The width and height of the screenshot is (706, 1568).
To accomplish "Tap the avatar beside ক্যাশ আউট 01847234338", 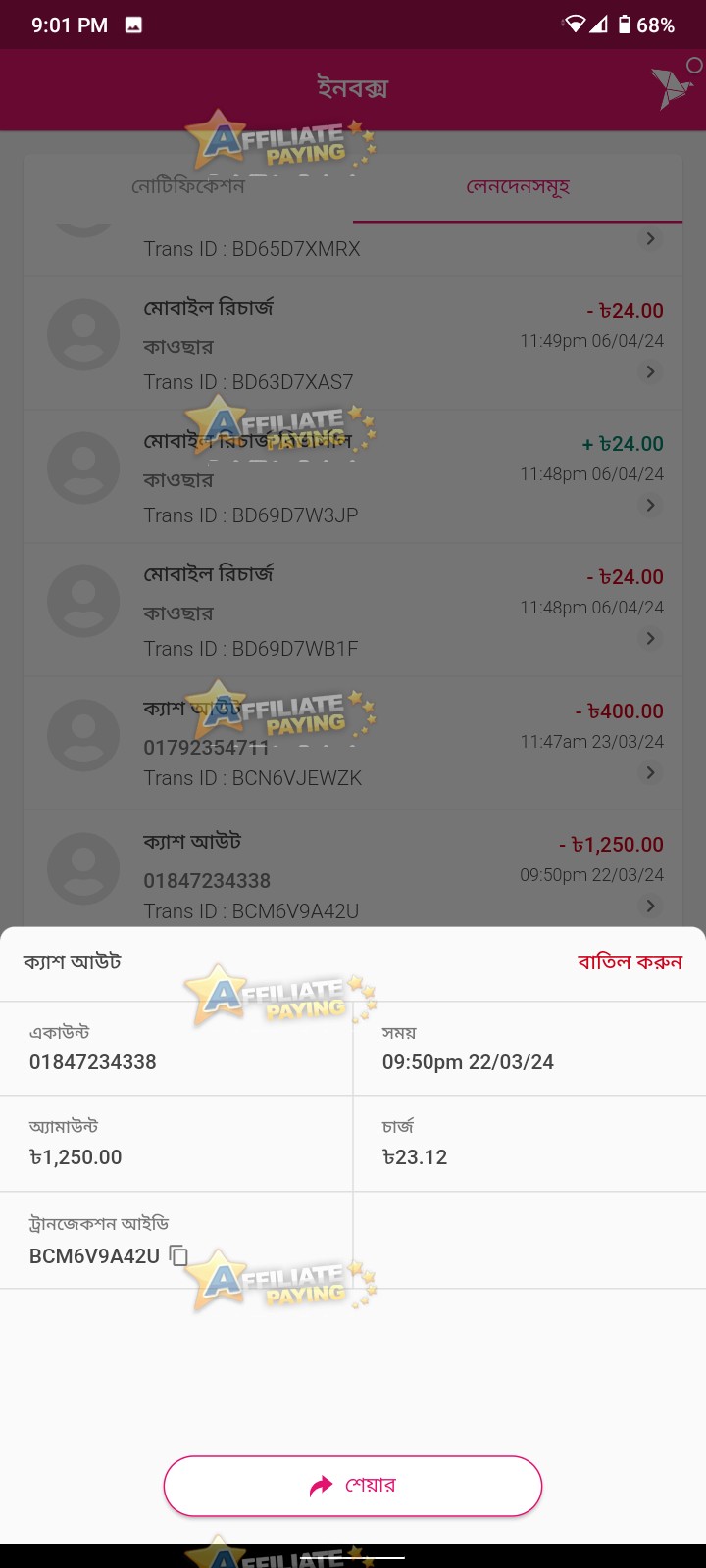I will (83, 867).
